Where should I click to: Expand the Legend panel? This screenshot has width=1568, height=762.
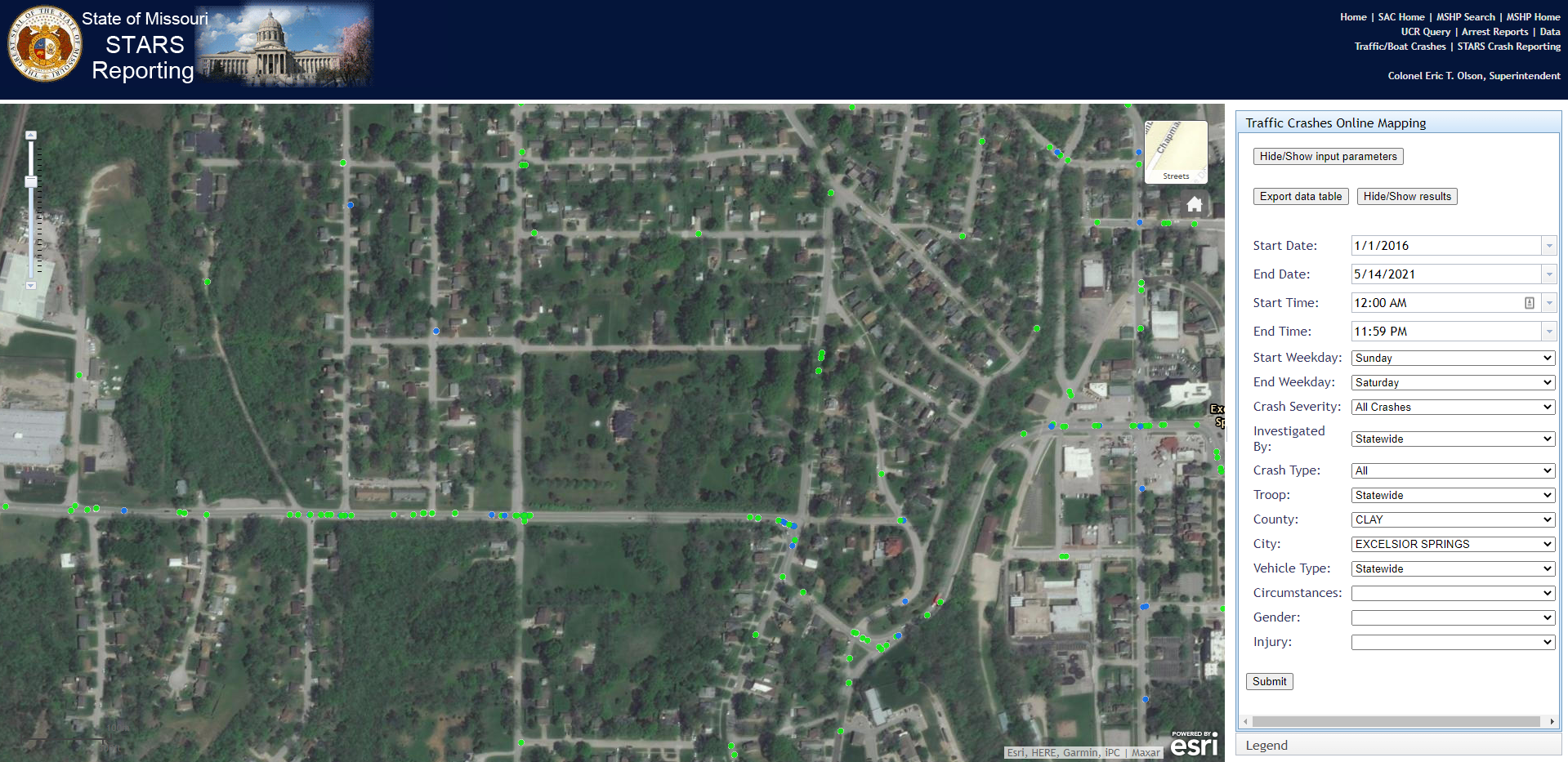pyautogui.click(x=1266, y=745)
